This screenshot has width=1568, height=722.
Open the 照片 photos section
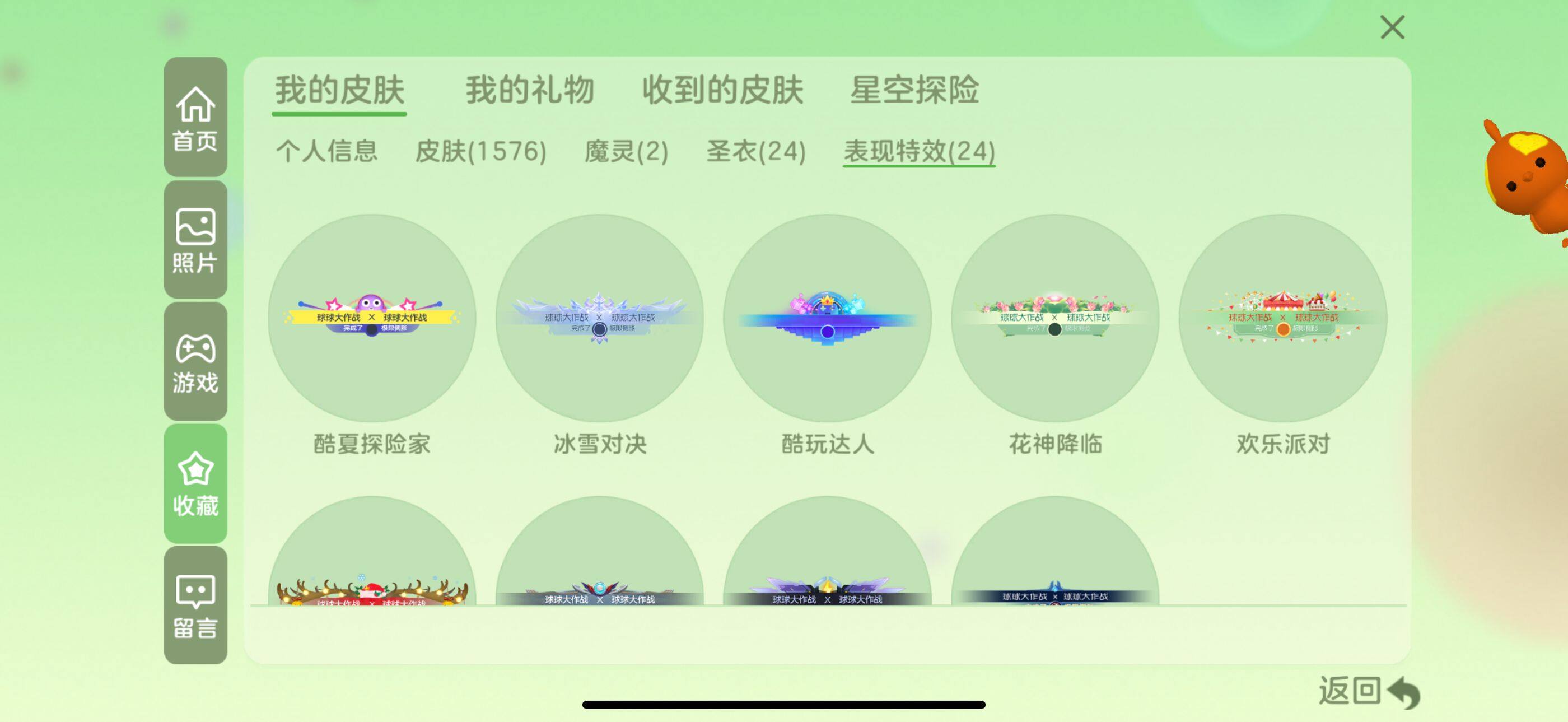click(195, 240)
